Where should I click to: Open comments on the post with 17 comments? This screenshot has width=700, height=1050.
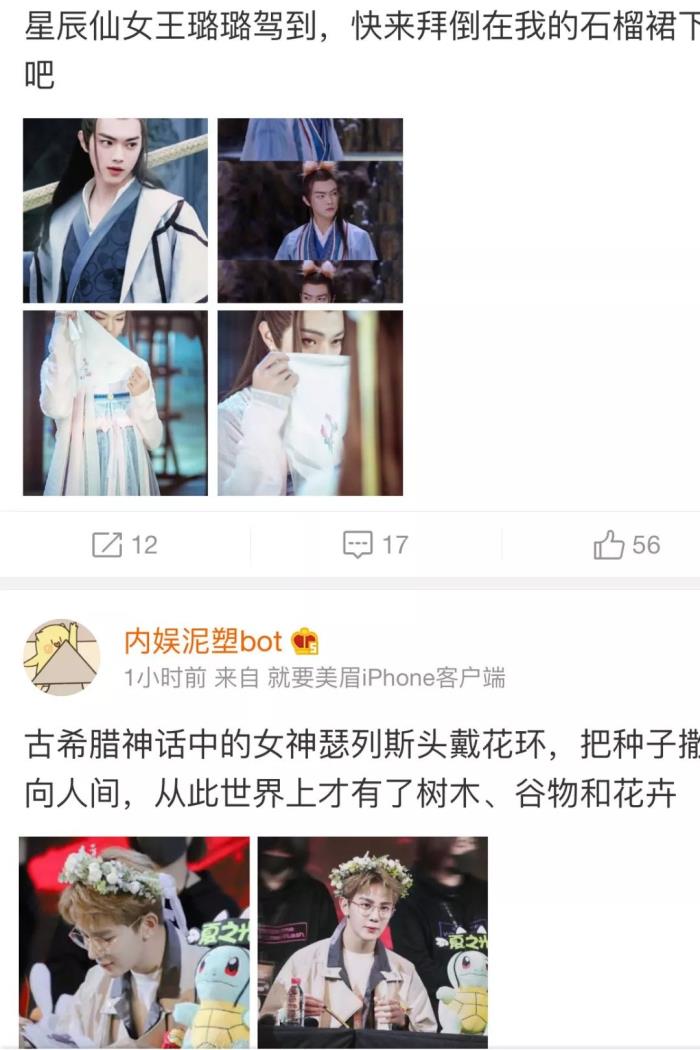tap(375, 545)
